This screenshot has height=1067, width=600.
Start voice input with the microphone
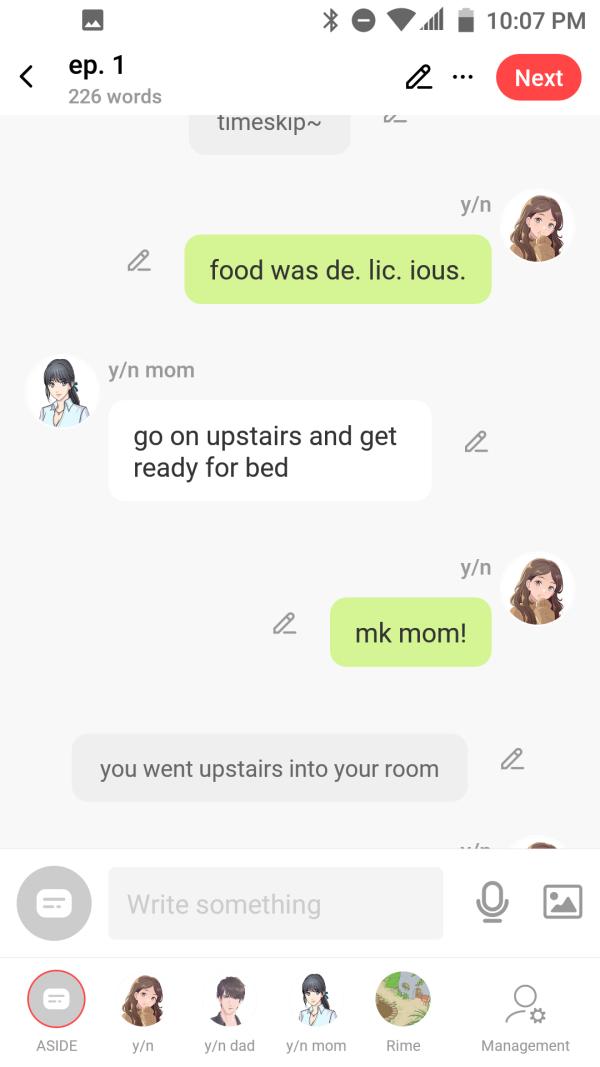pyautogui.click(x=491, y=903)
